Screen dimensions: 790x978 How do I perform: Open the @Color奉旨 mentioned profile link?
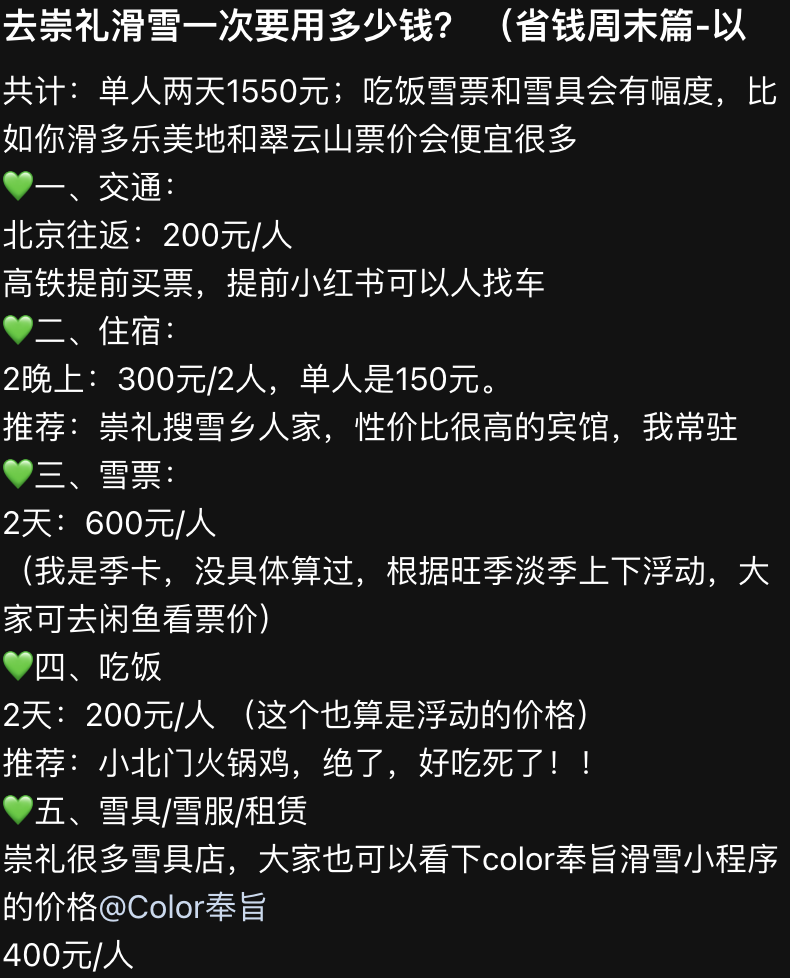tap(183, 907)
